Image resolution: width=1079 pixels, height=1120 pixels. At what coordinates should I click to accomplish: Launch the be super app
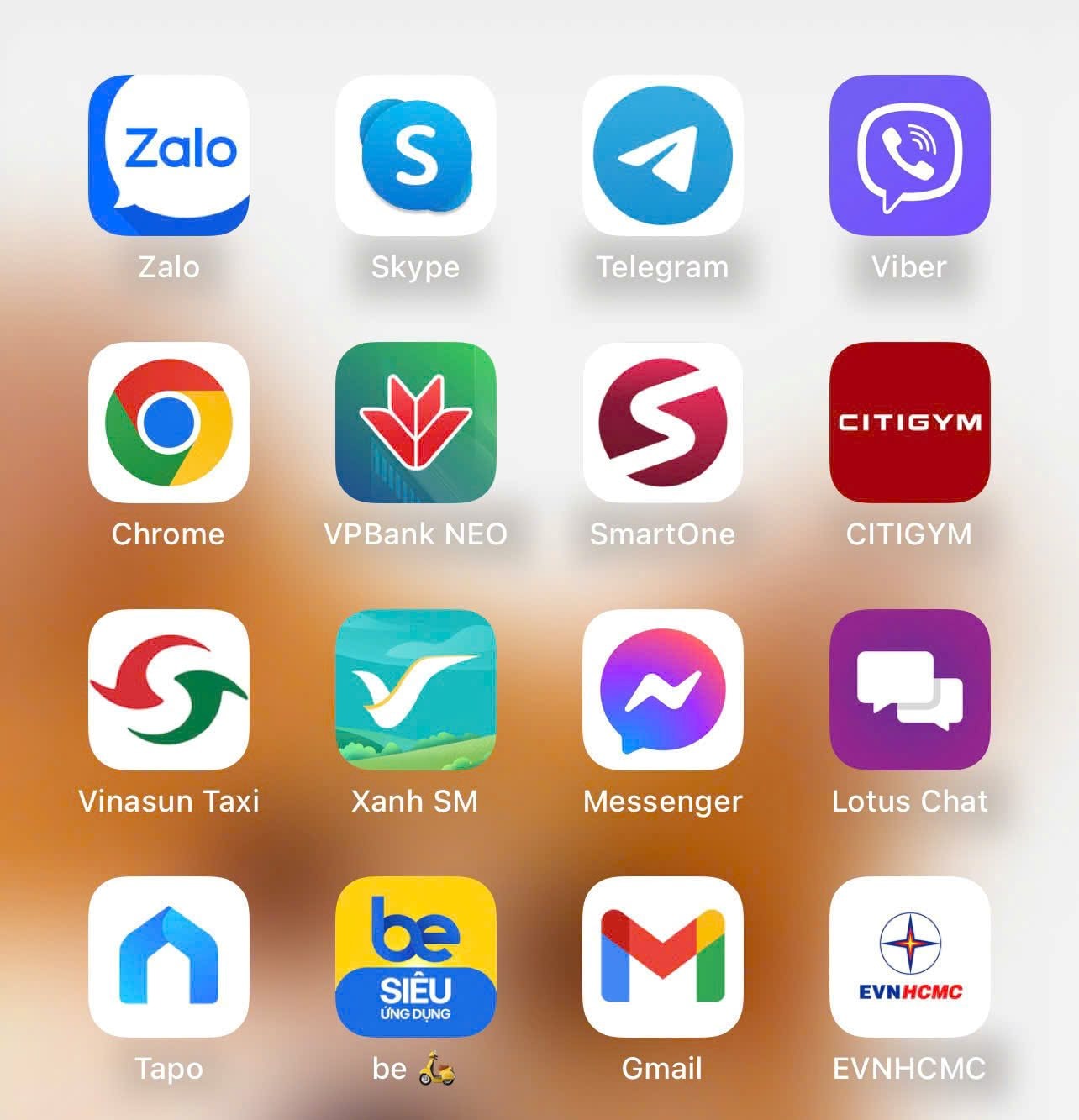pyautogui.click(x=415, y=956)
